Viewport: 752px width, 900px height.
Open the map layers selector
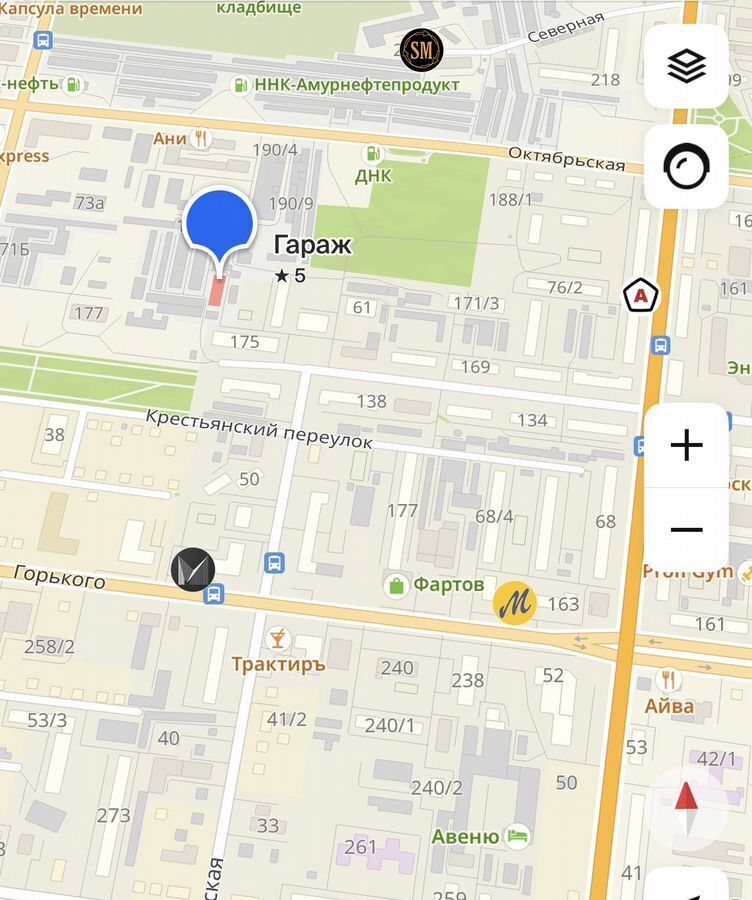(686, 66)
